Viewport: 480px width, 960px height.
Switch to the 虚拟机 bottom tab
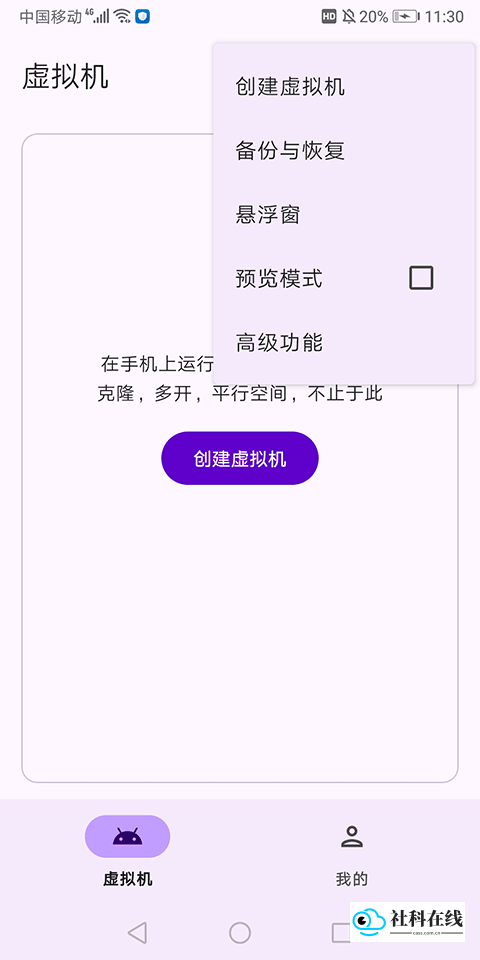point(127,852)
